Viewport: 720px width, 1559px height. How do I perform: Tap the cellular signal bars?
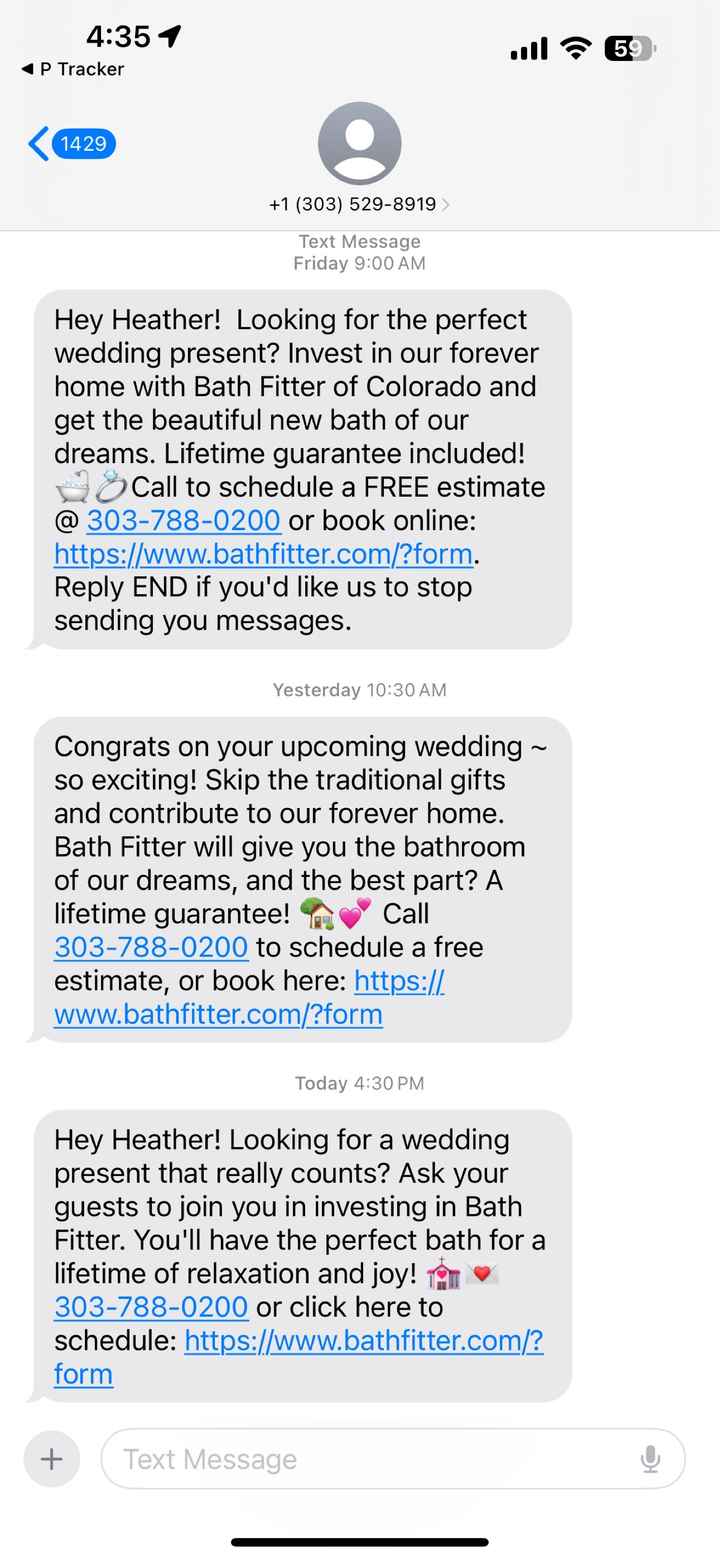pos(528,47)
